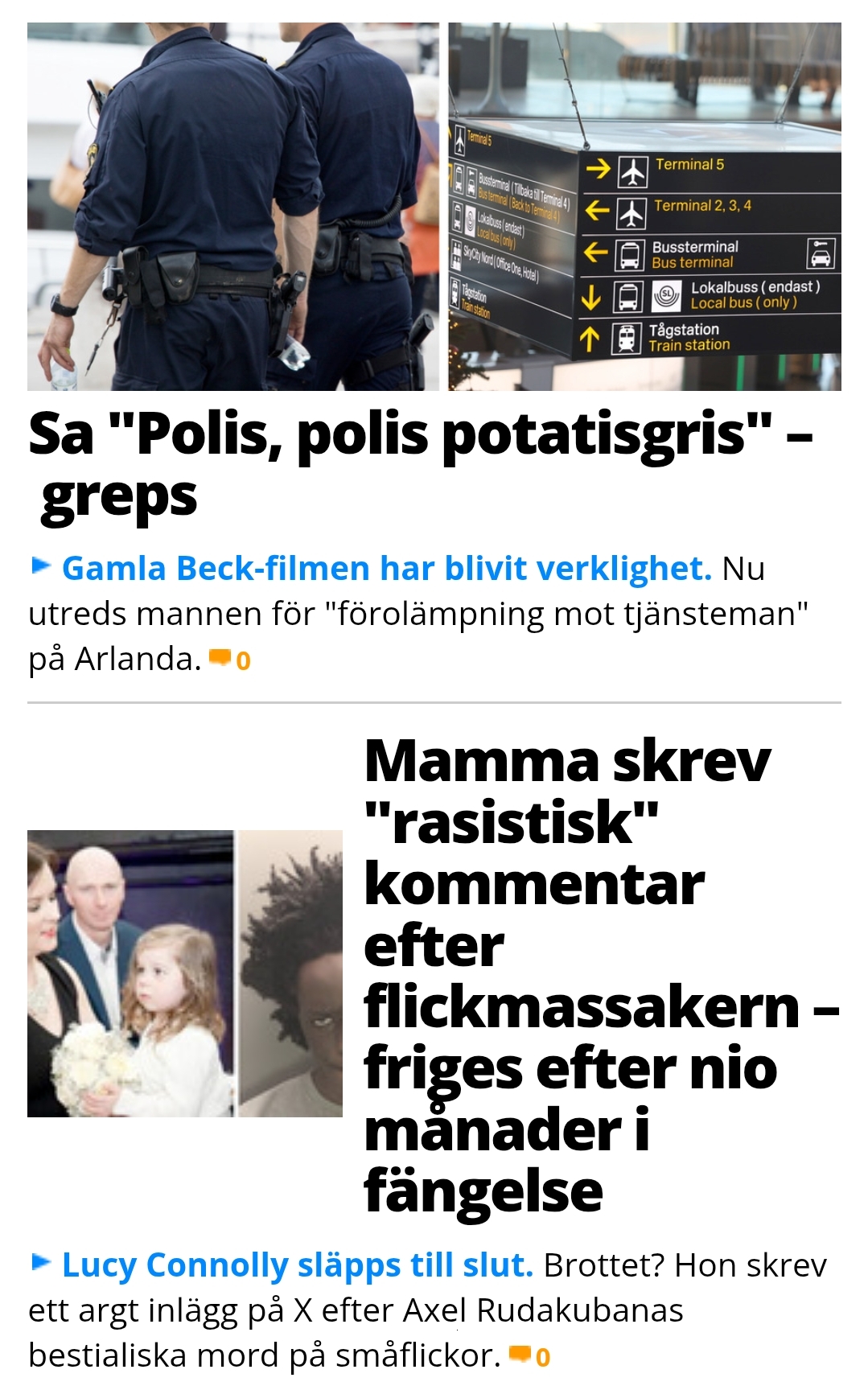Open the link 'Lucy Connolly släpps till slut'
This screenshot has width=868, height=1390.
click(x=297, y=1265)
